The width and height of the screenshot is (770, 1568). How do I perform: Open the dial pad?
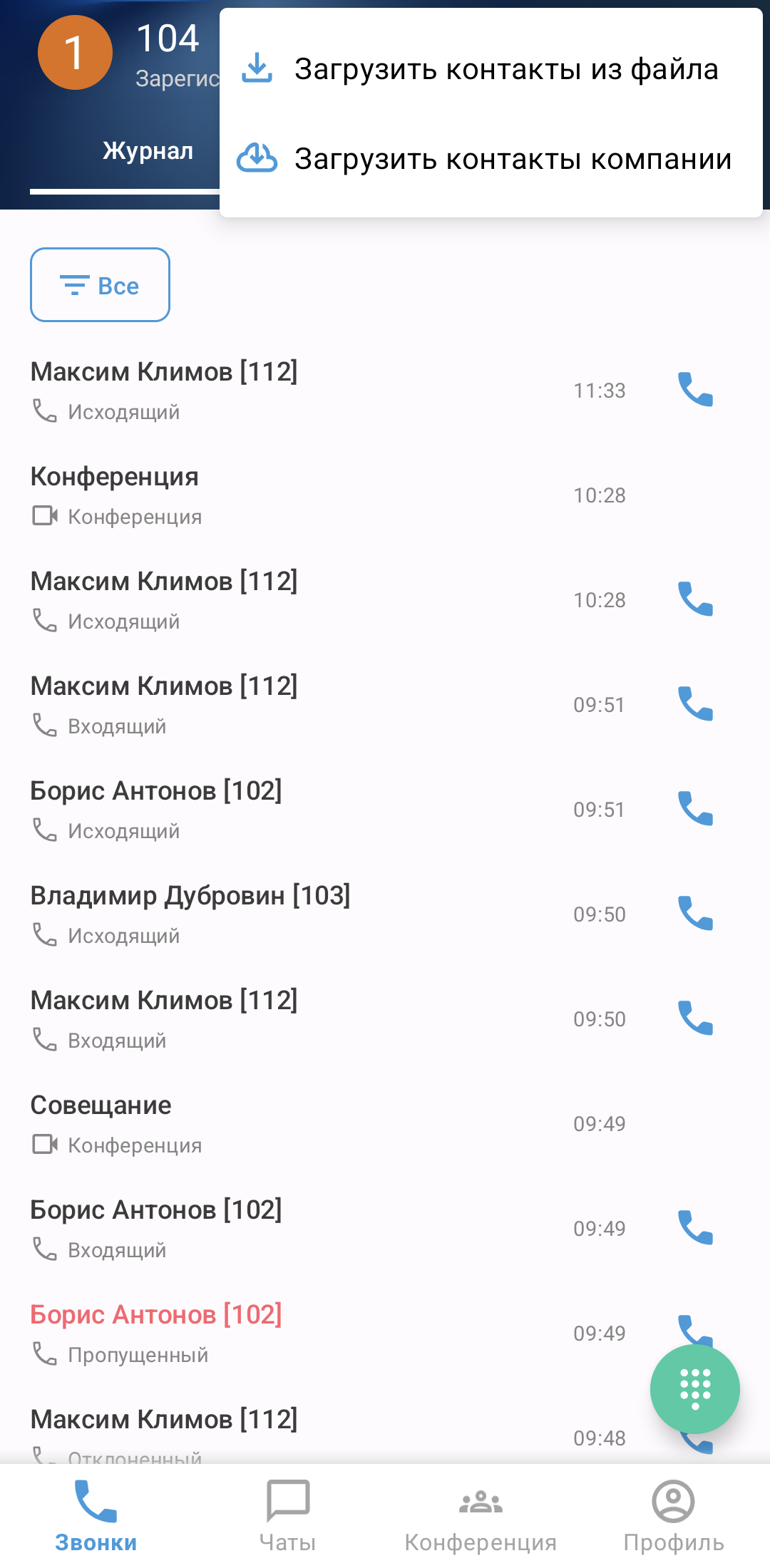pos(694,1389)
